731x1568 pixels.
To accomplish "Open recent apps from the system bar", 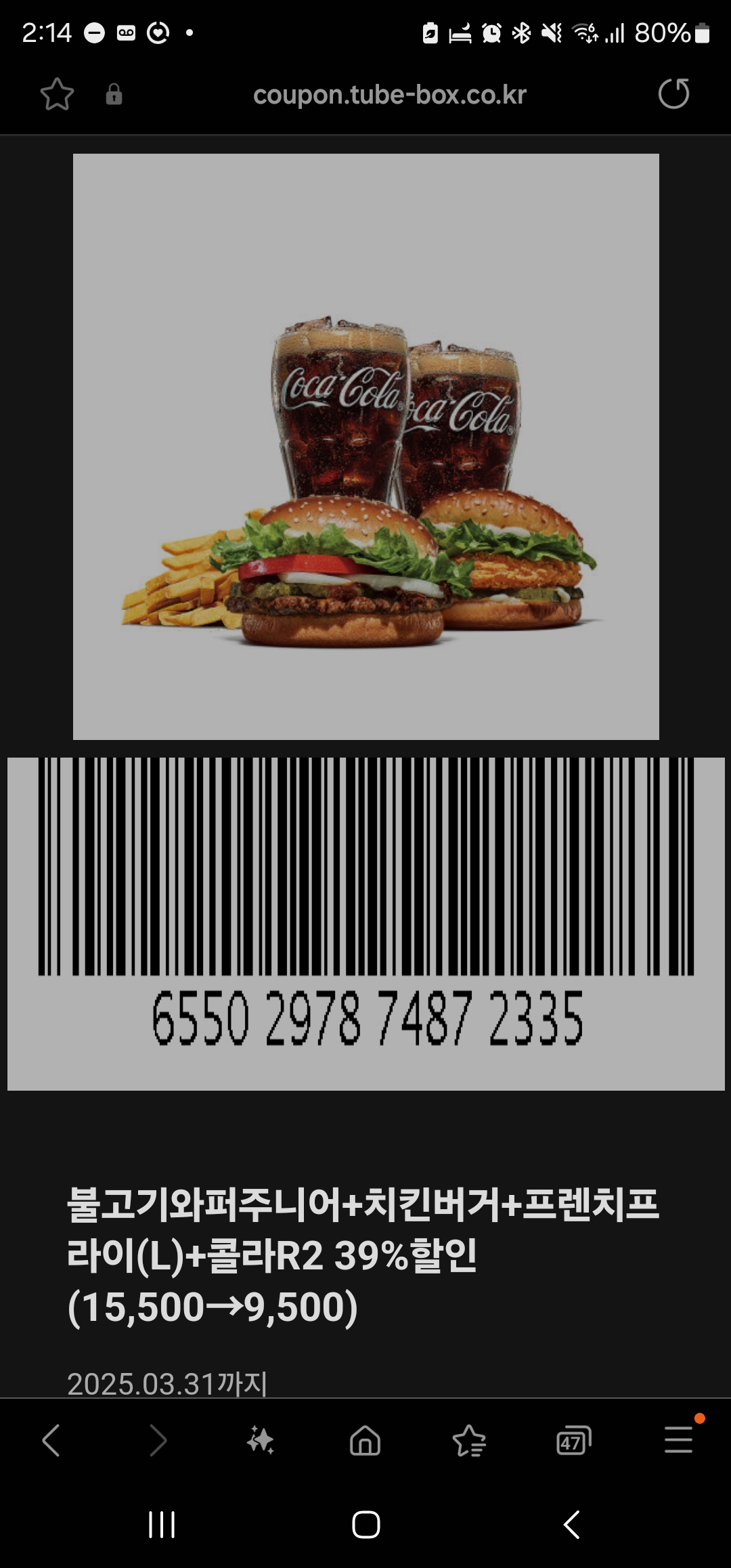I will (162, 1525).
